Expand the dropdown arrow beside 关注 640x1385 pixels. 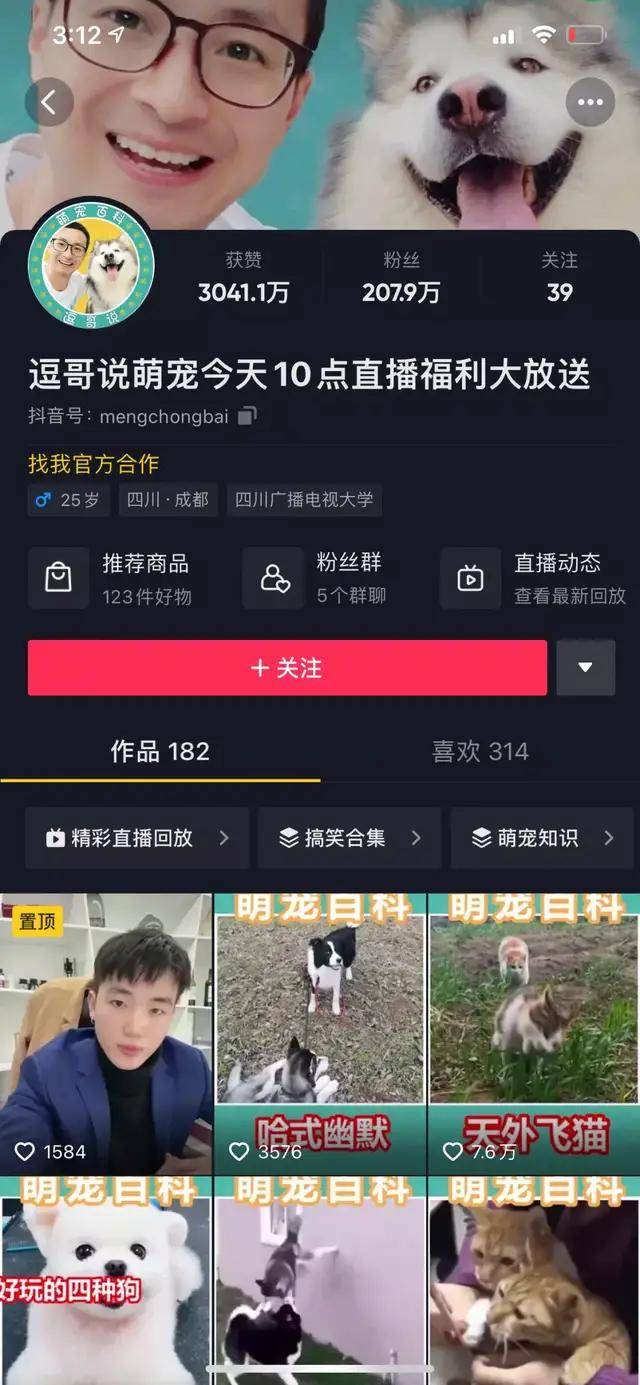click(x=585, y=668)
